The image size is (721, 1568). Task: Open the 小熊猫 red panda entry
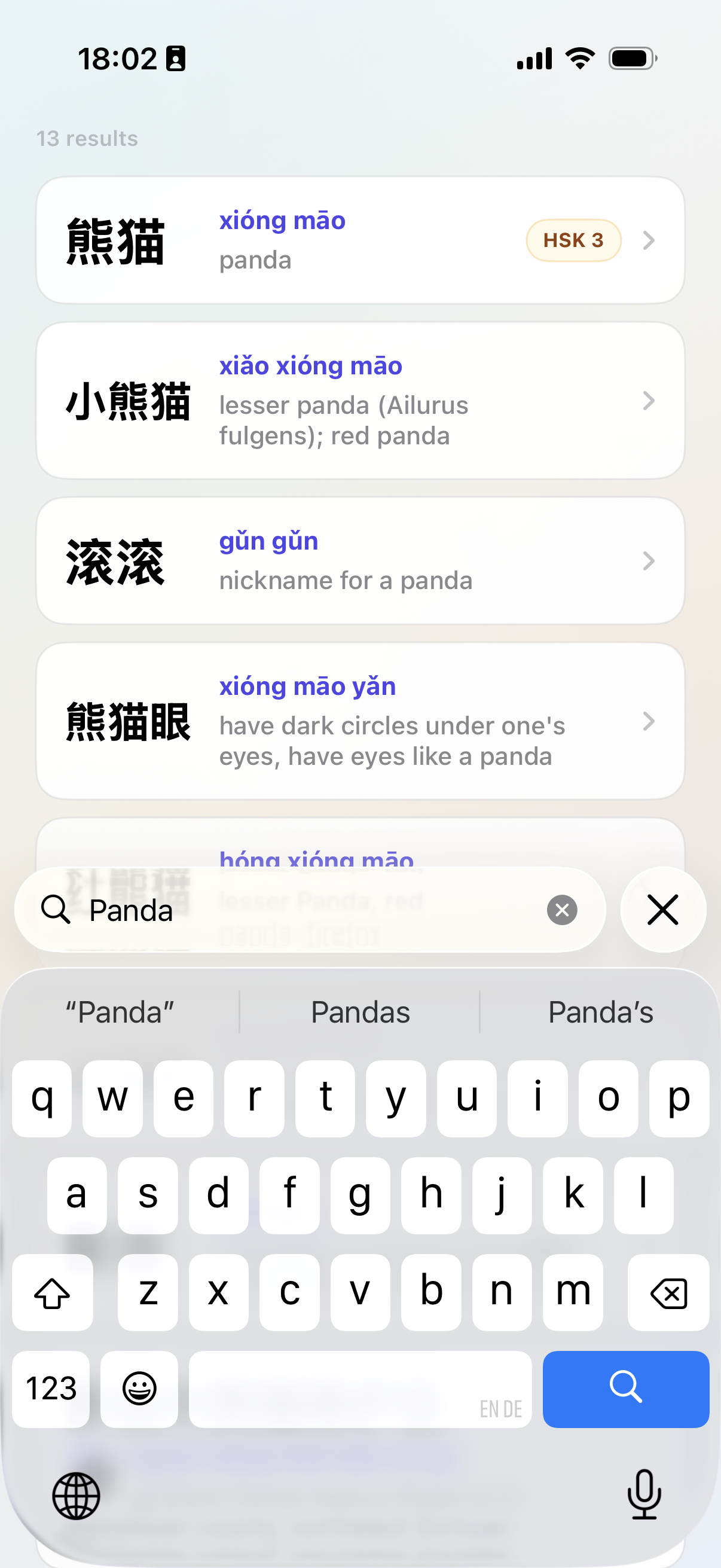point(361,400)
